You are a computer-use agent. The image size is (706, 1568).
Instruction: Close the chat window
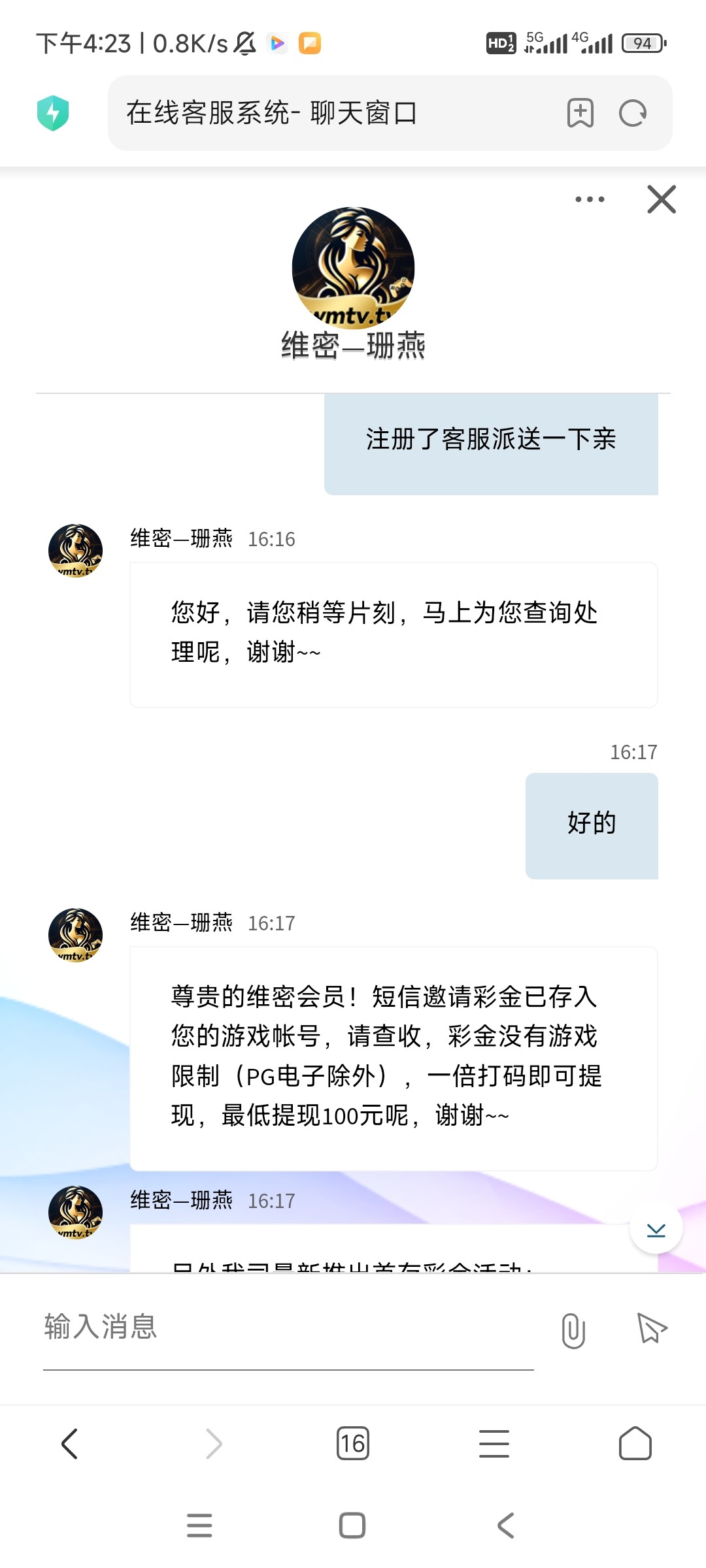[661, 199]
